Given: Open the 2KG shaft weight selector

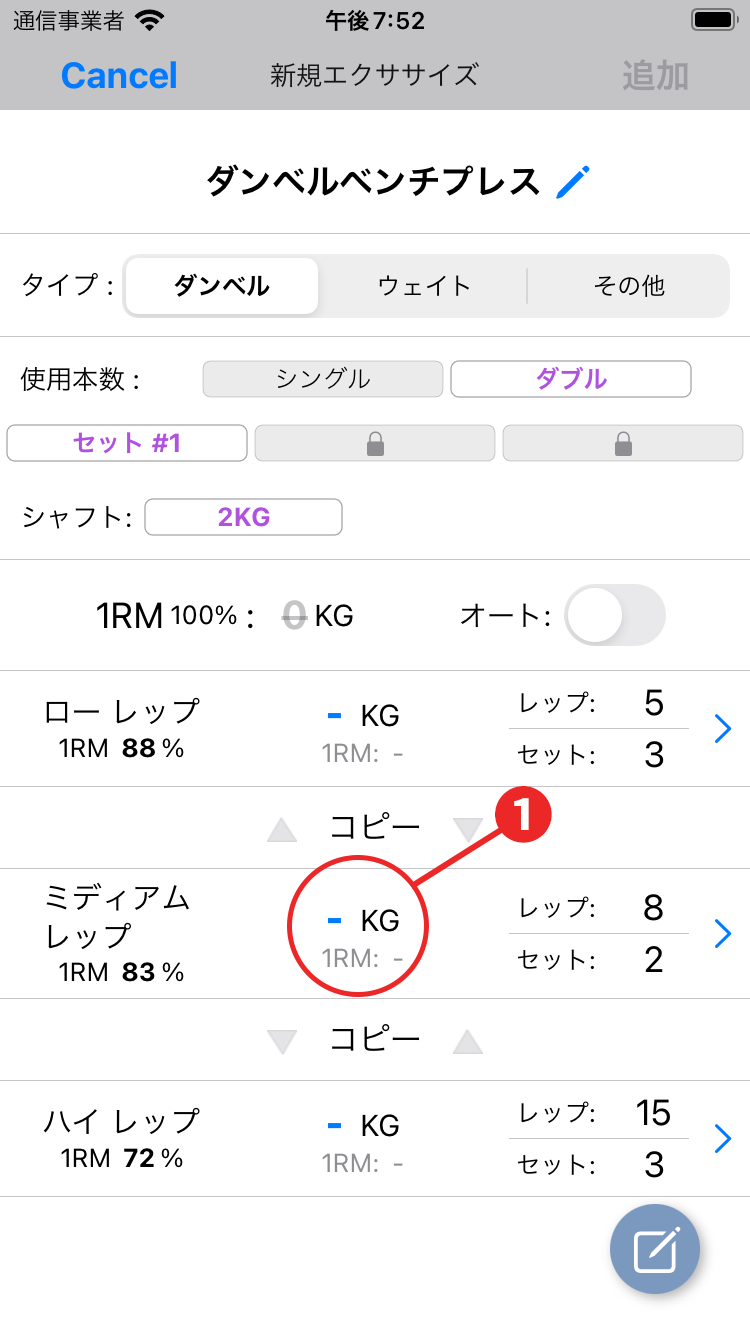Looking at the screenshot, I should click(x=244, y=517).
